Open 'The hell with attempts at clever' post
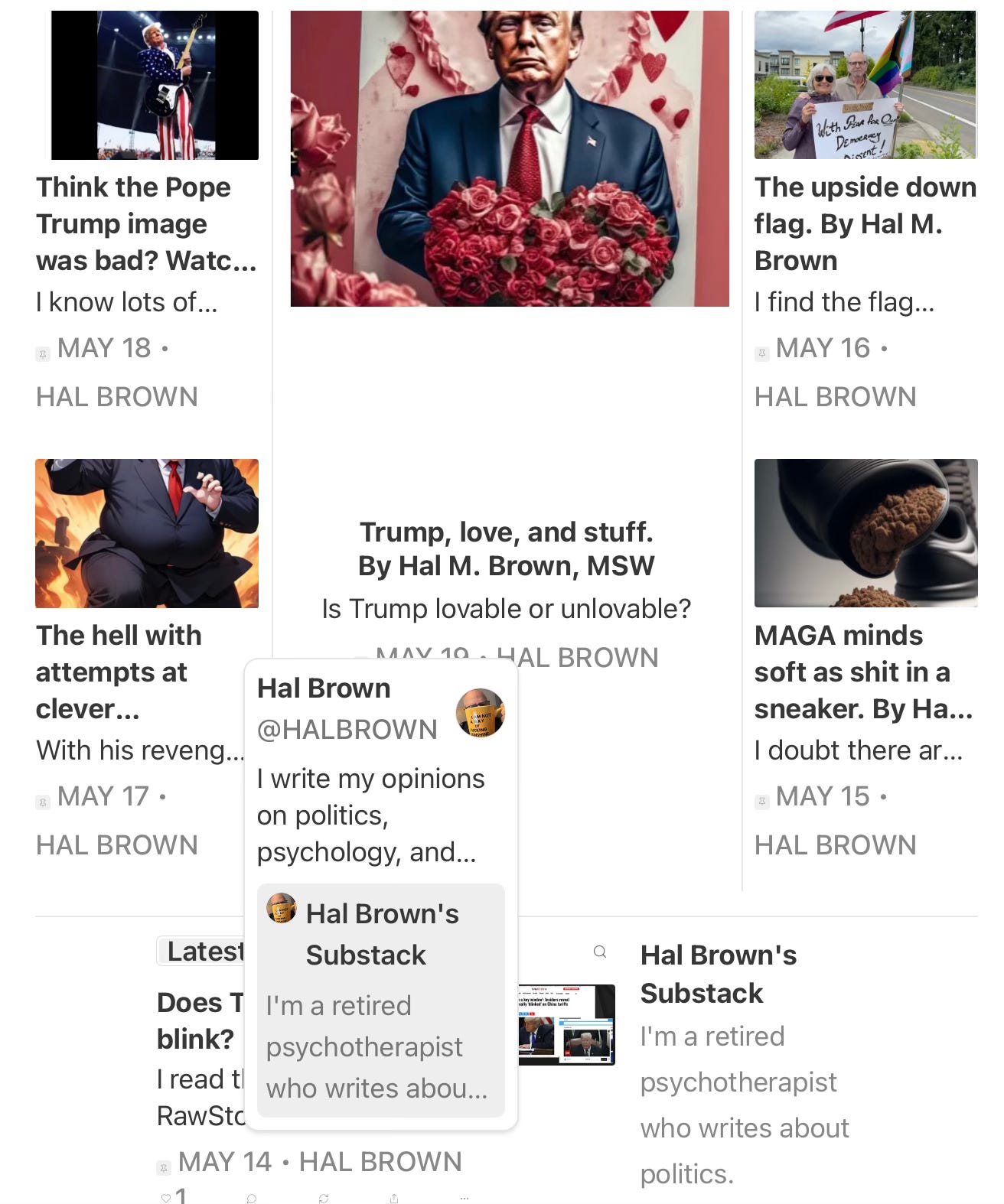The height and width of the screenshot is (1204, 1004). 119,671
